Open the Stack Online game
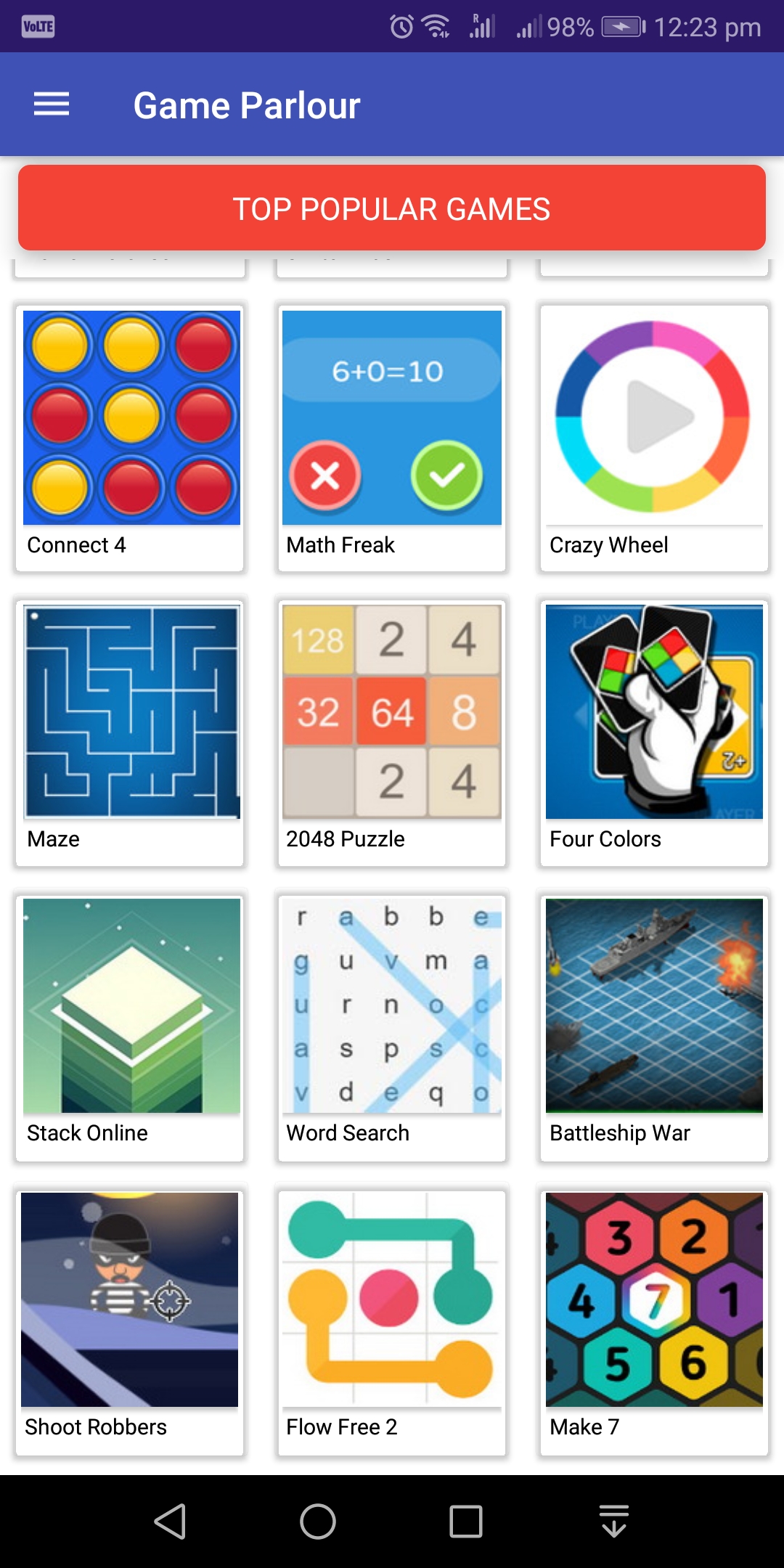This screenshot has height=1568, width=784. pyautogui.click(x=130, y=1026)
